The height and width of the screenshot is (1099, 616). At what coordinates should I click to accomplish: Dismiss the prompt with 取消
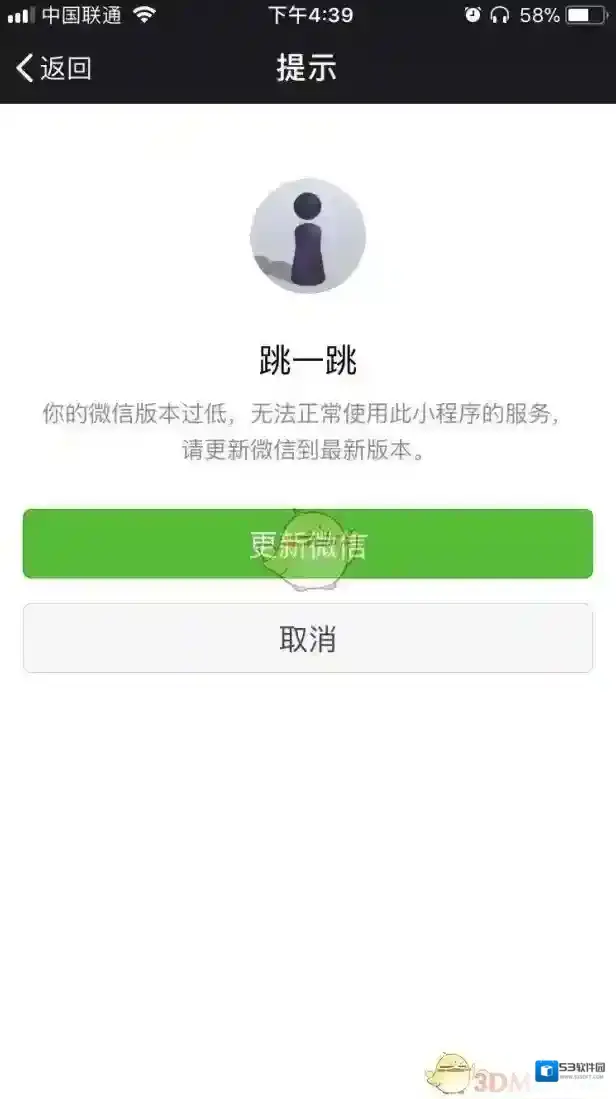[308, 638]
